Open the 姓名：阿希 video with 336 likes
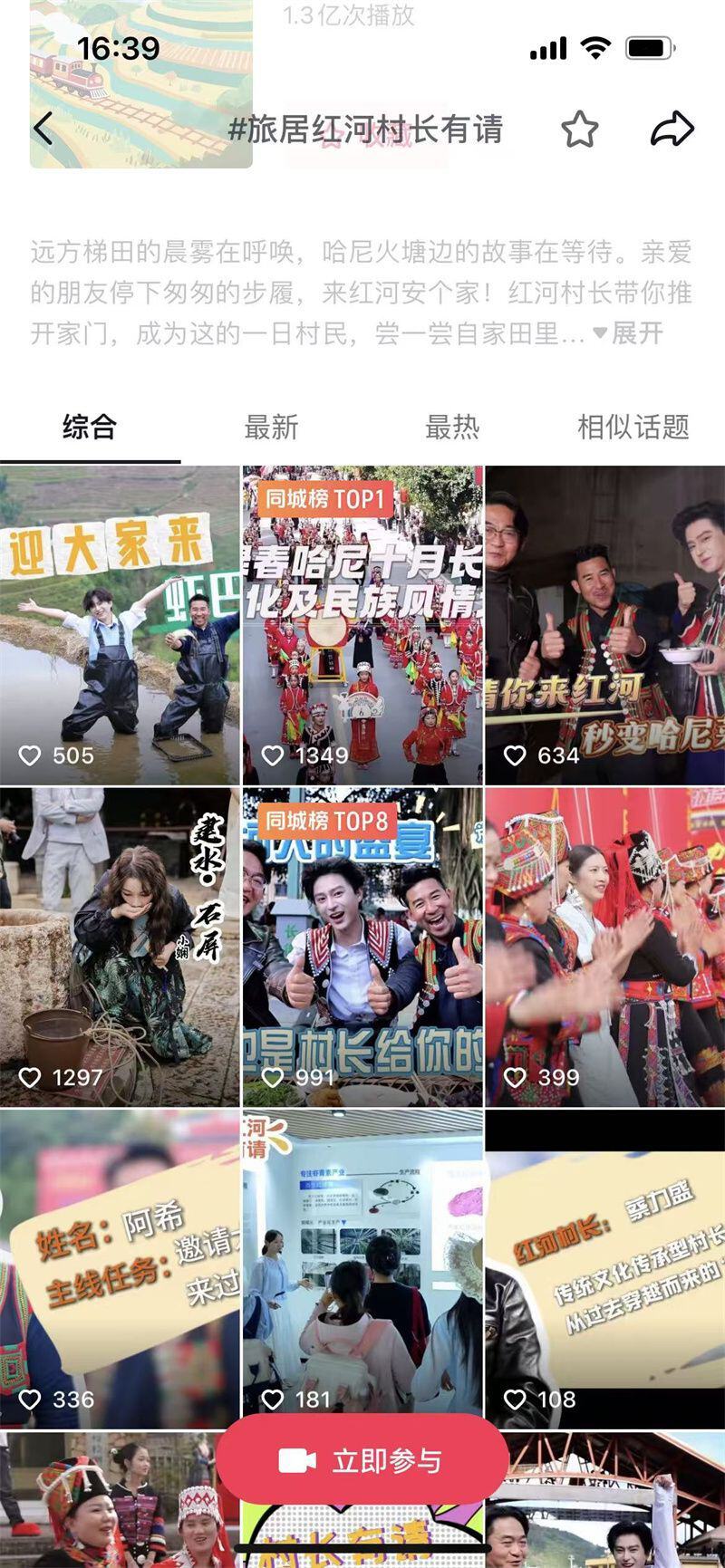The width and height of the screenshot is (725, 1568). [x=120, y=1268]
